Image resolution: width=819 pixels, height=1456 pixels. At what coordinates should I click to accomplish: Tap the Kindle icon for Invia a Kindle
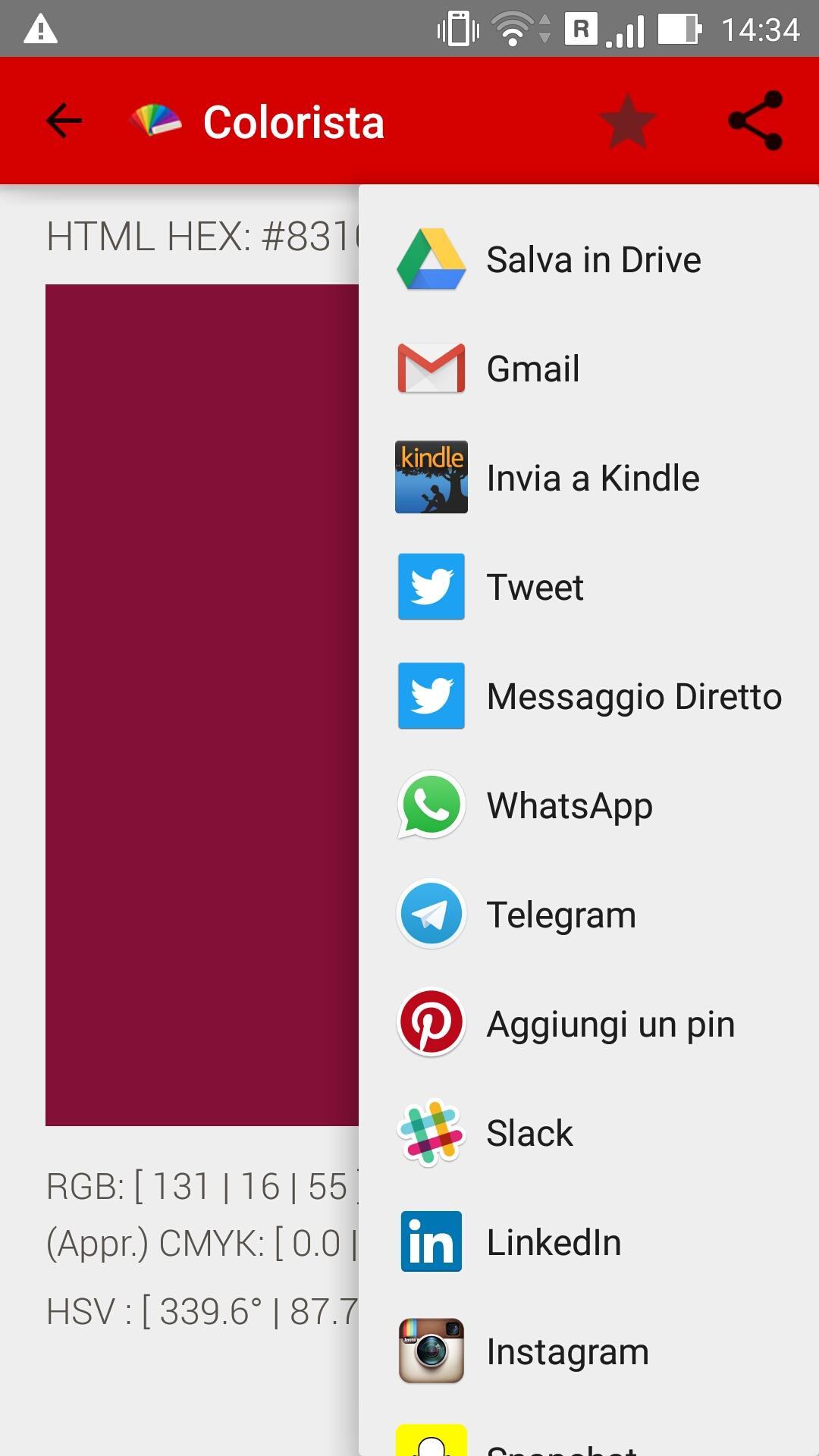click(x=430, y=478)
